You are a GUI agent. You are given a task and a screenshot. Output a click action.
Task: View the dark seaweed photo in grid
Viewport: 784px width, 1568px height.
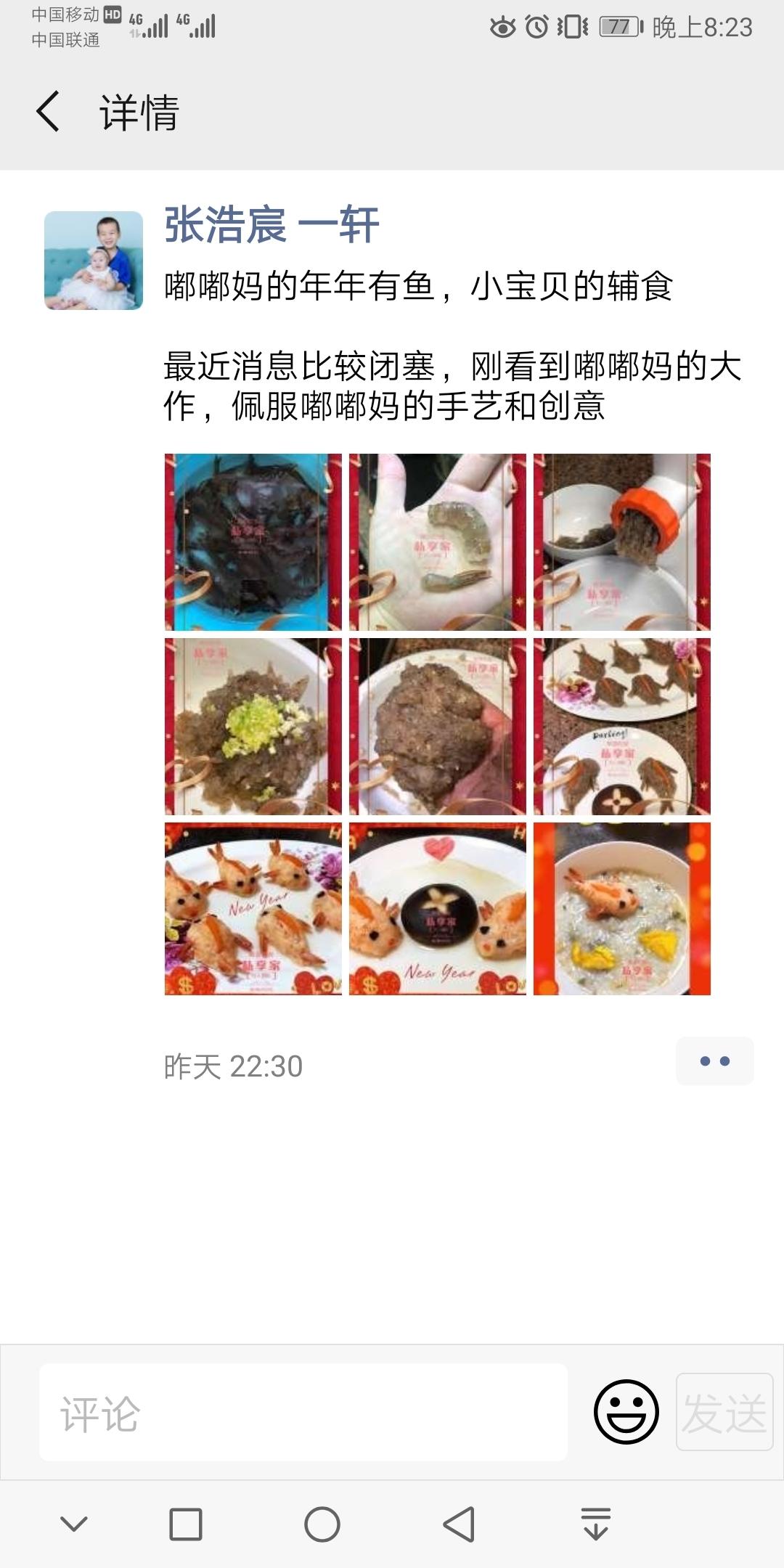[x=253, y=542]
